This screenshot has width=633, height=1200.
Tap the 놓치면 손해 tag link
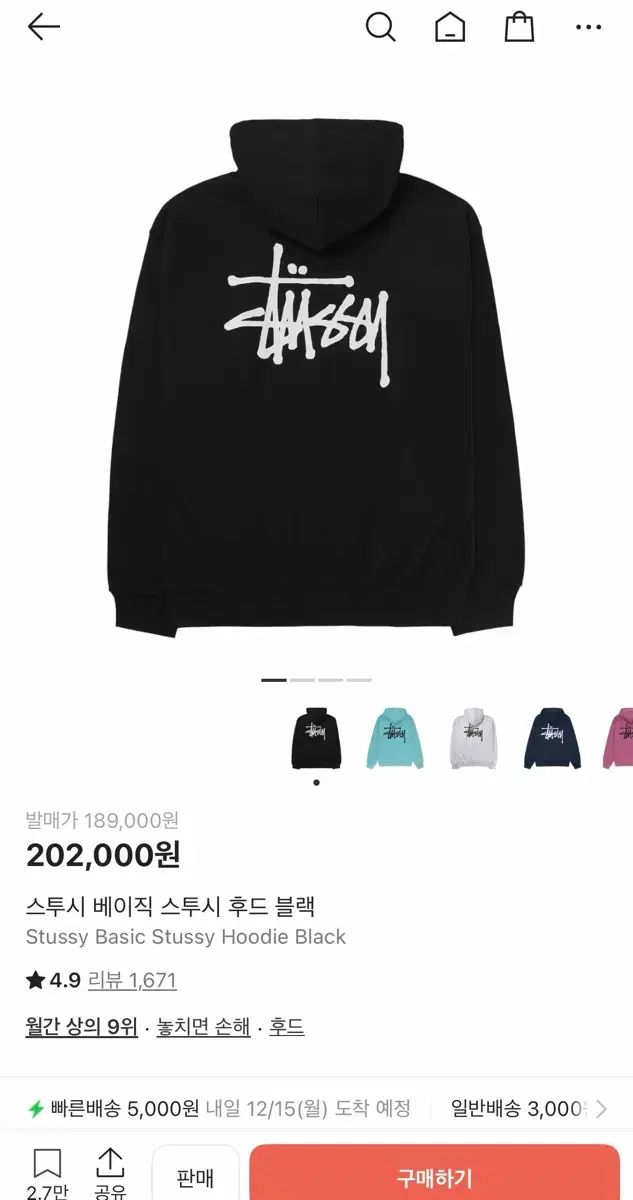(x=203, y=1027)
